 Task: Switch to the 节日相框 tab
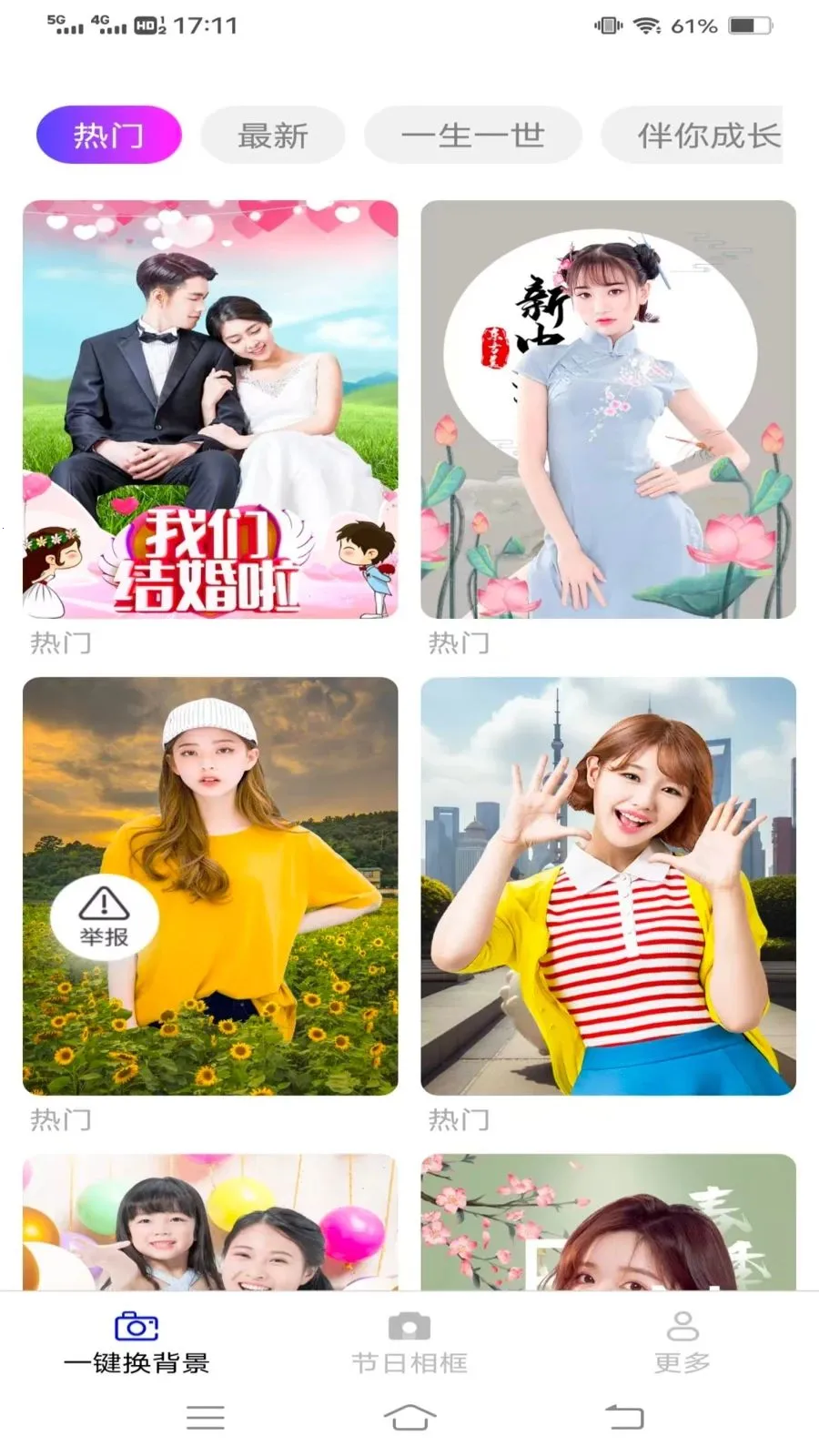coord(409,1342)
